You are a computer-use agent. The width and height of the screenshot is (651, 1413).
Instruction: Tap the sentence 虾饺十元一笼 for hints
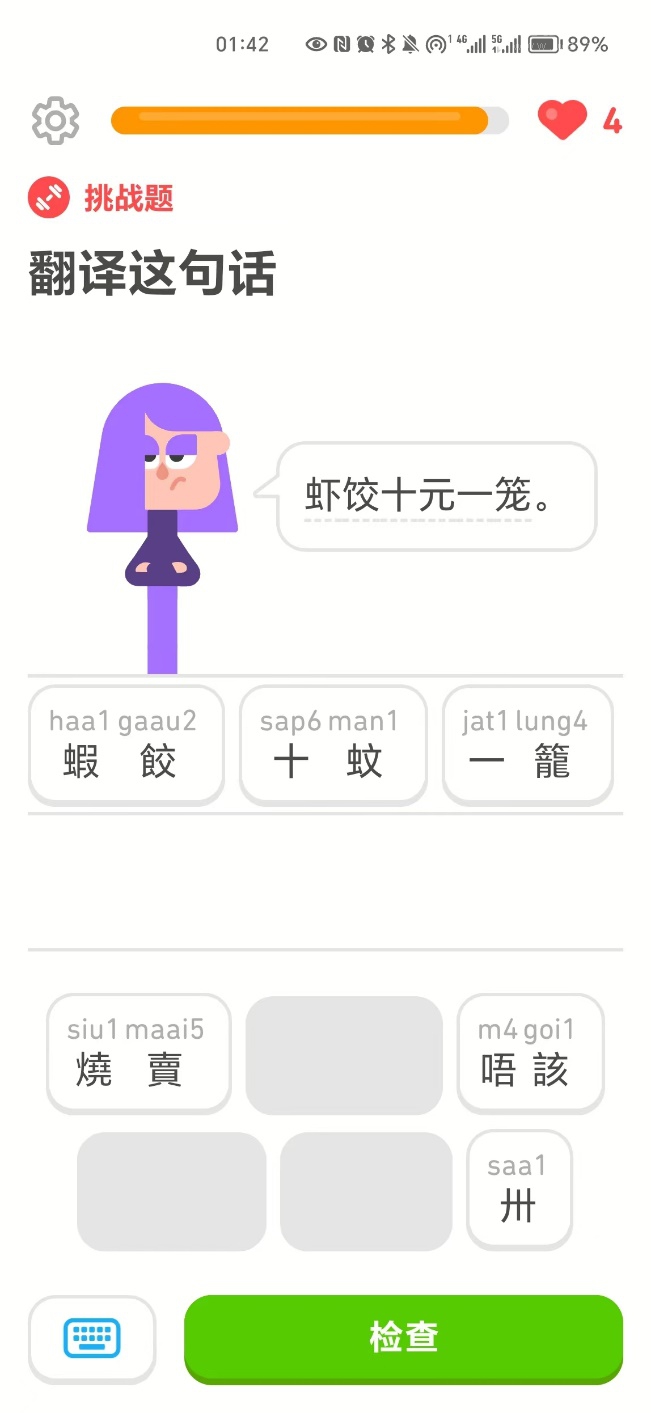coord(418,496)
